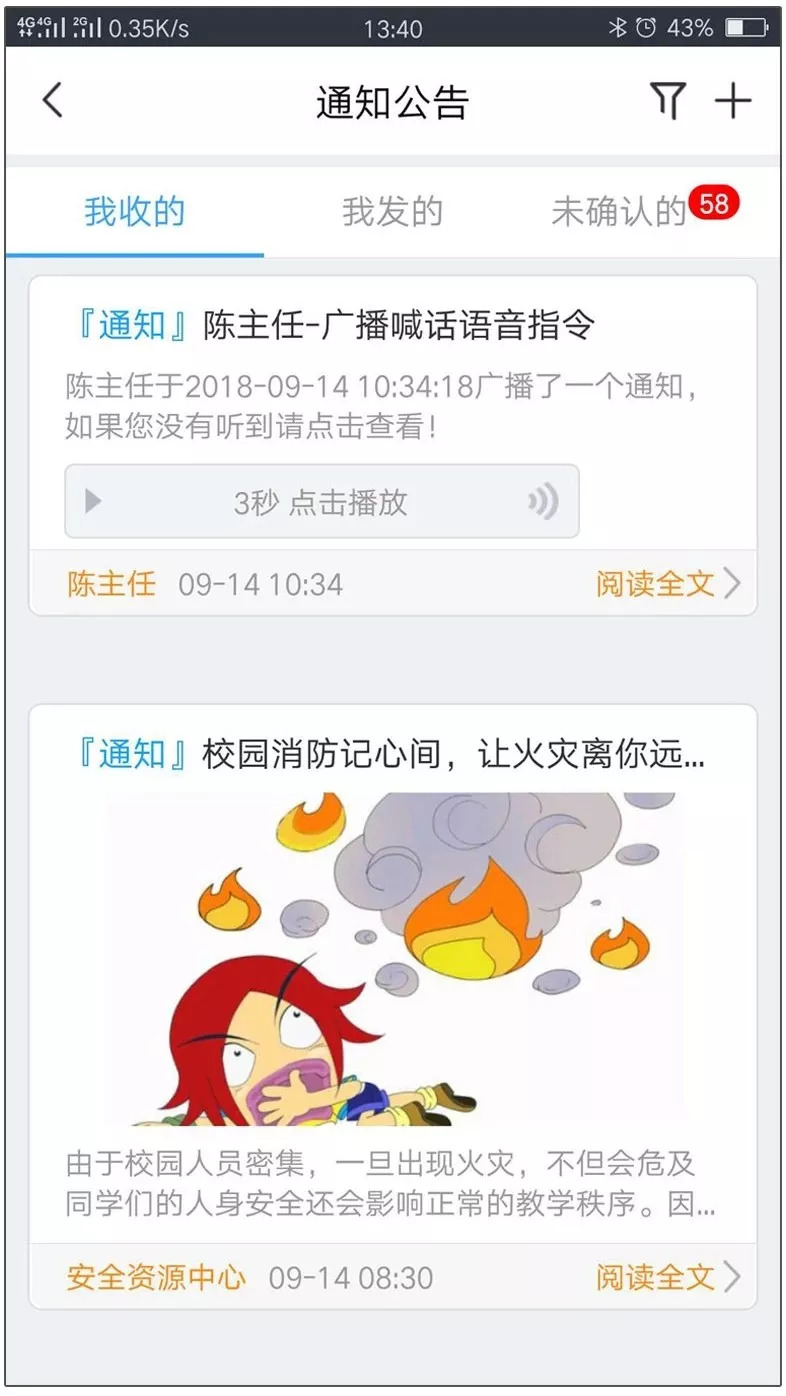The height and width of the screenshot is (1396, 786).
Task: Go back from 通知公告 page
Action: coord(52,101)
